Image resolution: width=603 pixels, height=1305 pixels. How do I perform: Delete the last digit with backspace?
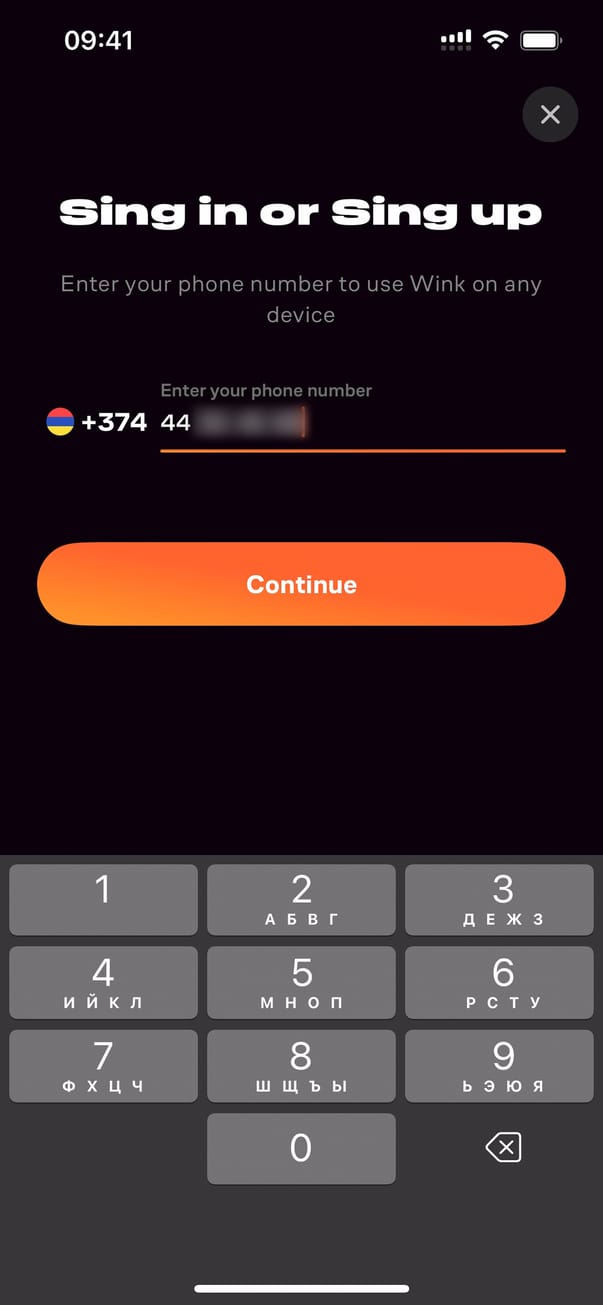[x=503, y=1148]
